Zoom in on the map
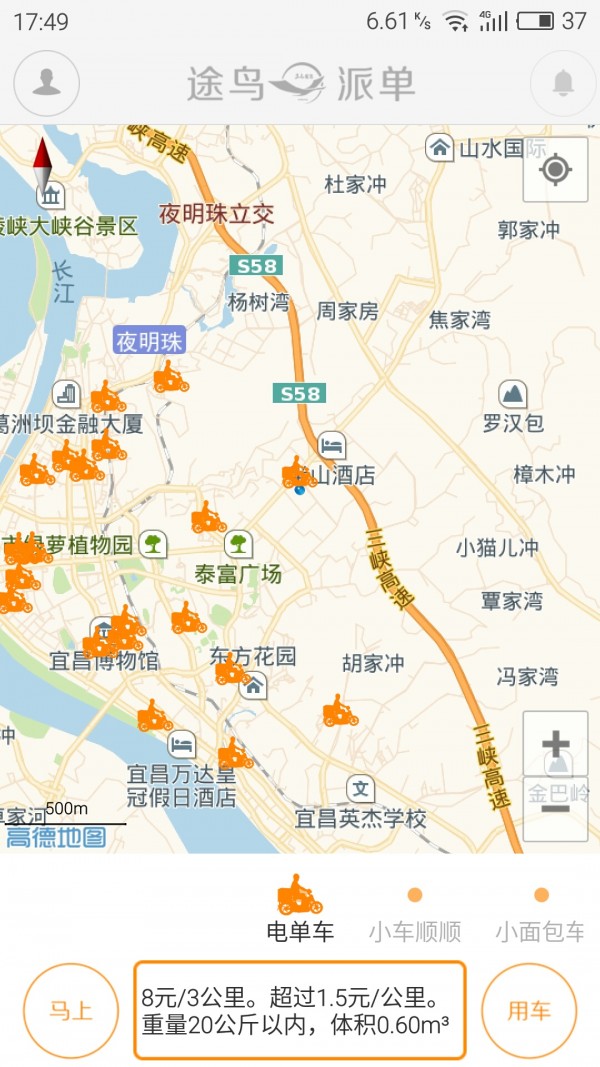The image size is (600, 1067). (555, 743)
